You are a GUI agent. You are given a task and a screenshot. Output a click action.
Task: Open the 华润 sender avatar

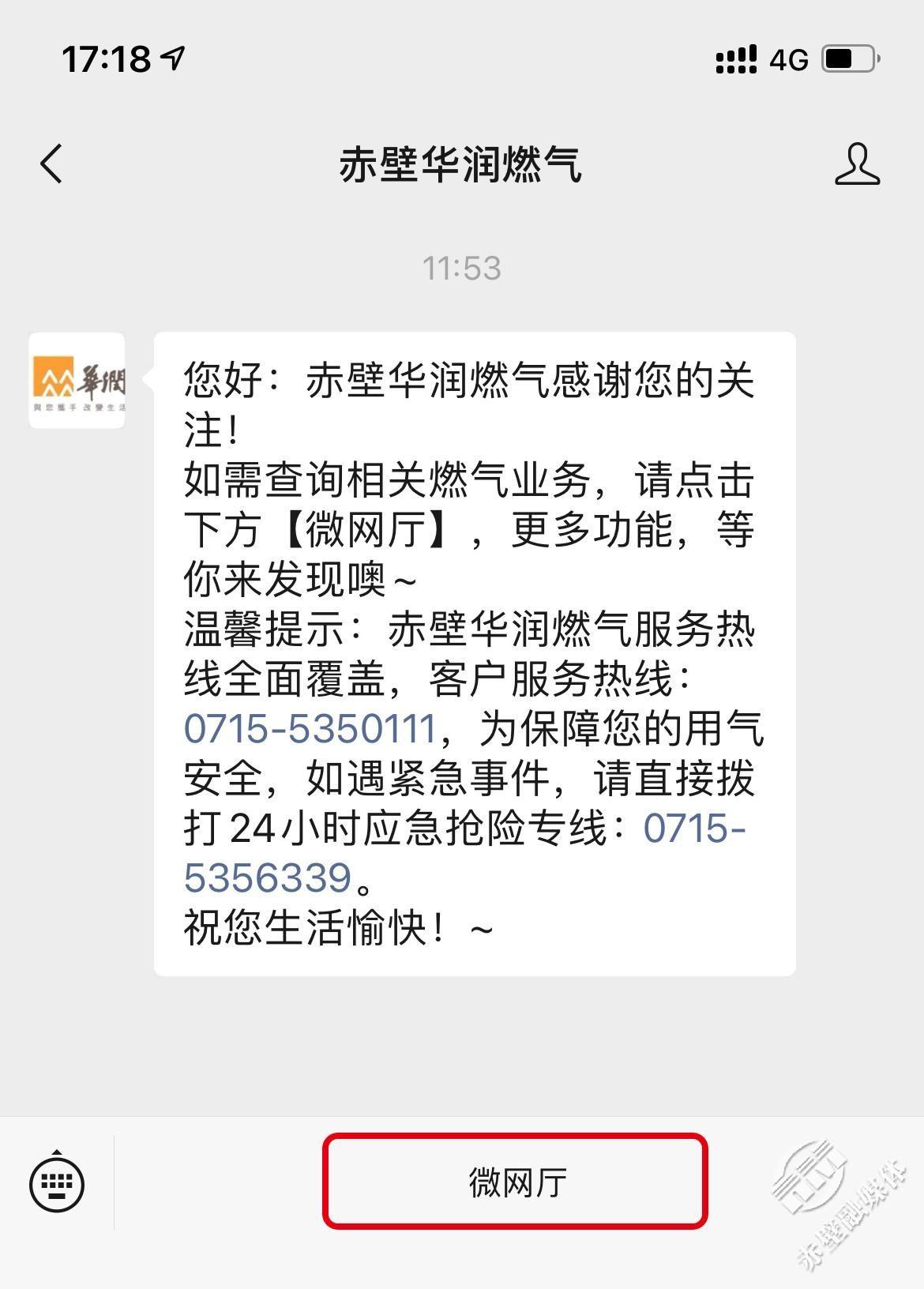point(77,381)
